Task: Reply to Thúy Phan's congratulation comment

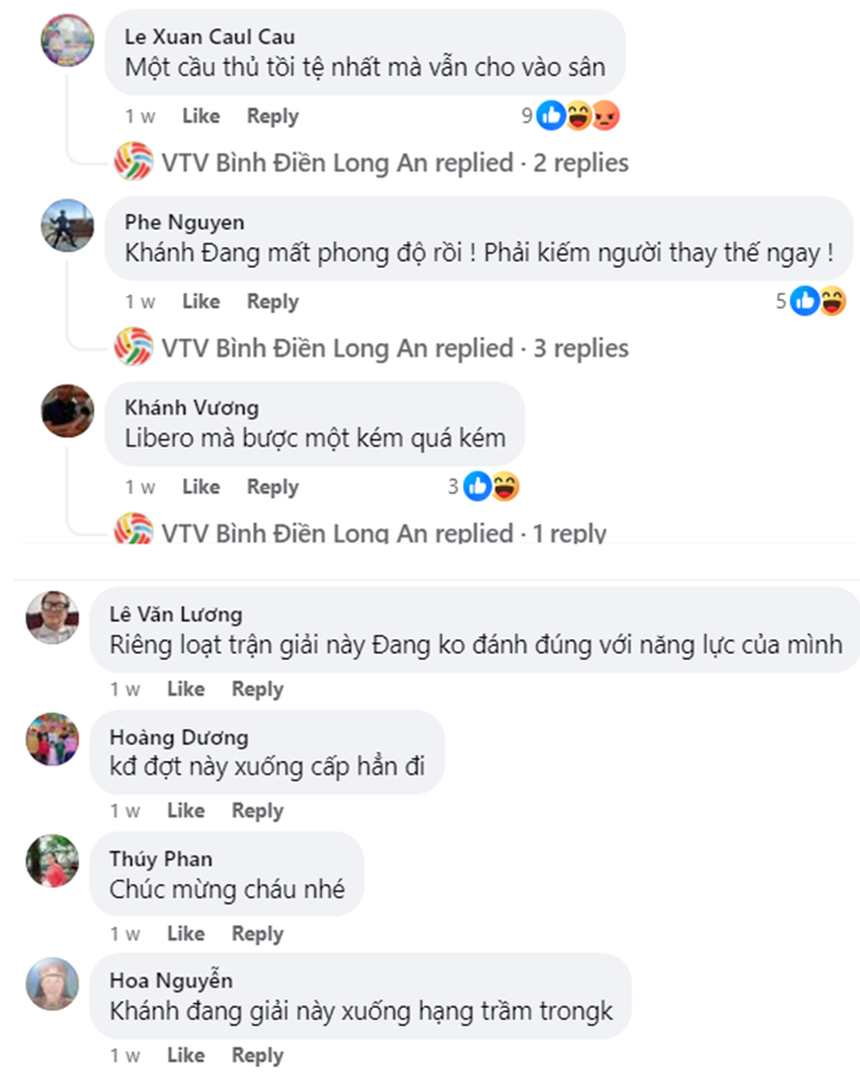Action: pyautogui.click(x=257, y=933)
